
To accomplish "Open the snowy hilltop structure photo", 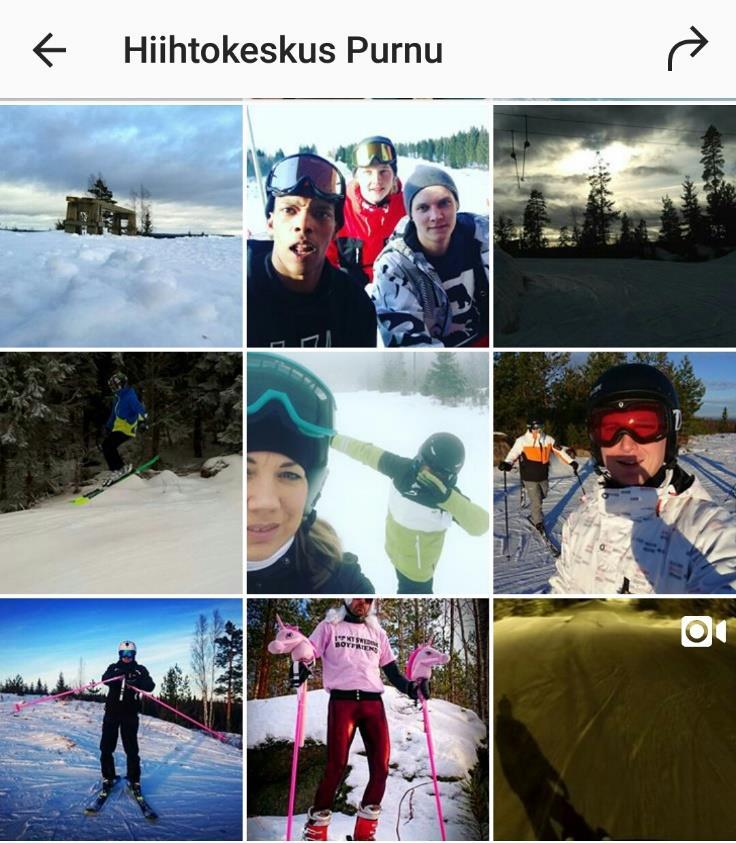I will pos(121,226).
